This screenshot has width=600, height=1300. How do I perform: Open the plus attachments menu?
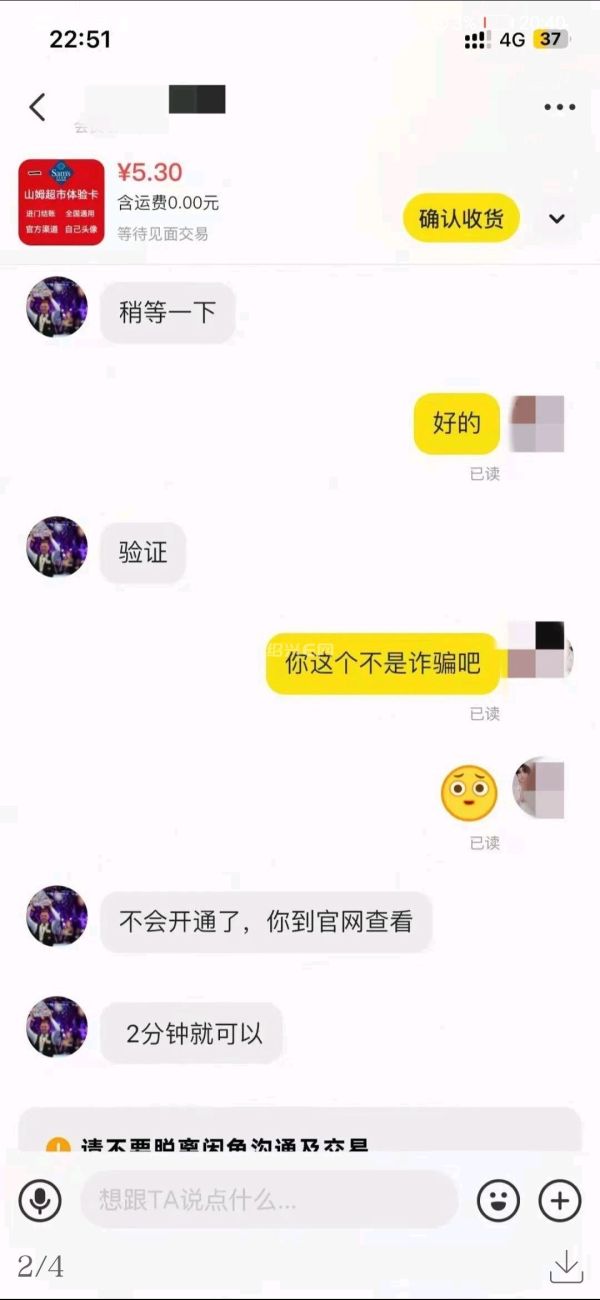coord(559,1199)
